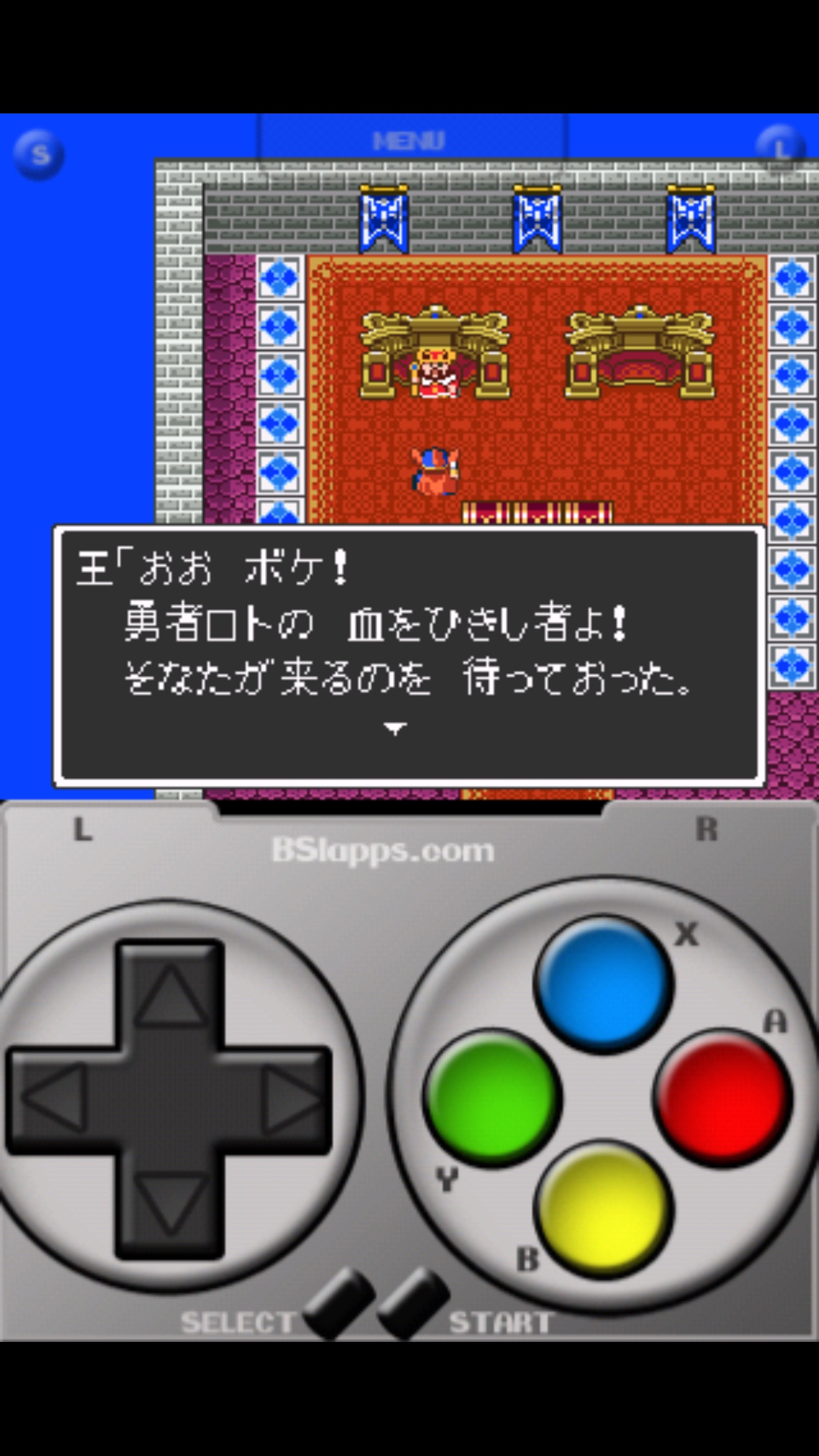
Task: Tap the blue L orb button
Action: coord(781,149)
